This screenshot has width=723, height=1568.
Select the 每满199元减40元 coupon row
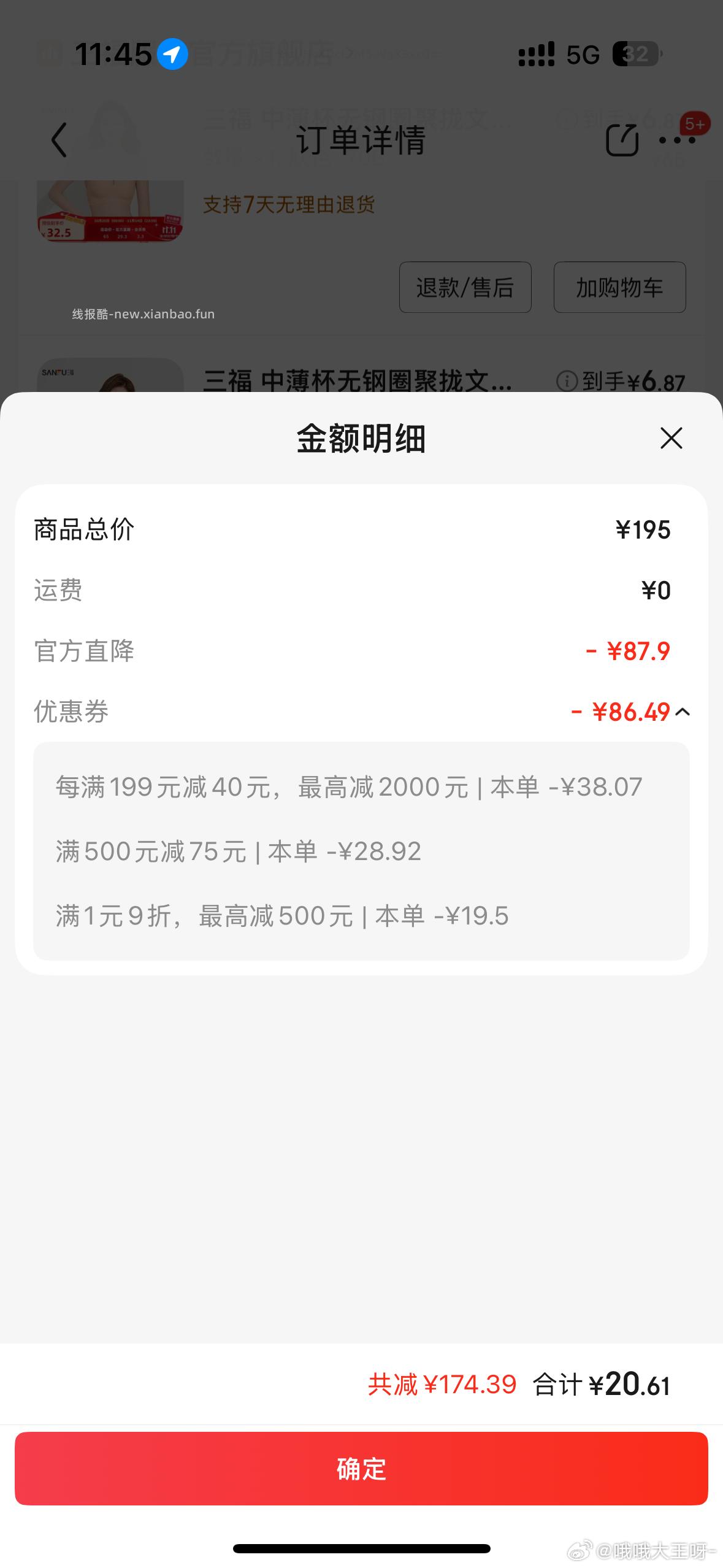[x=347, y=787]
